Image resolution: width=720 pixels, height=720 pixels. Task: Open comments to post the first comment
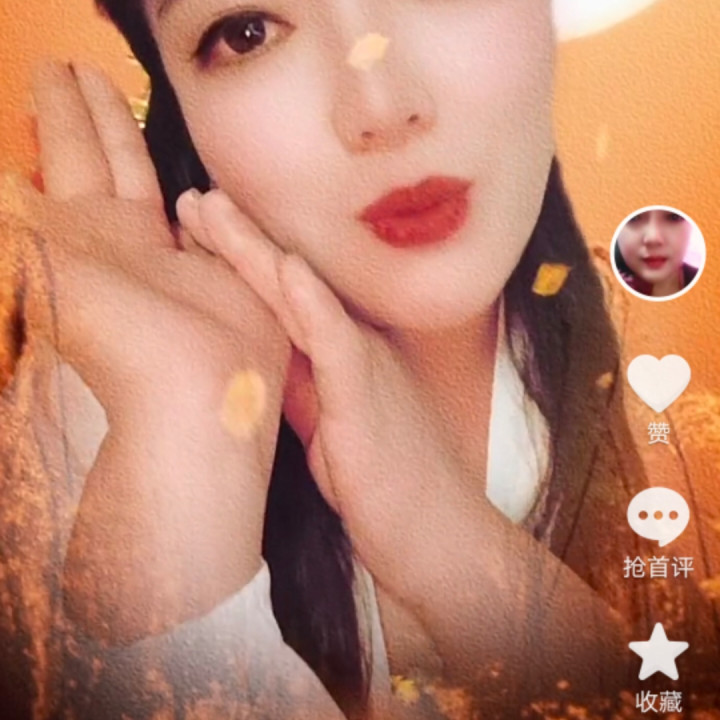click(x=658, y=517)
